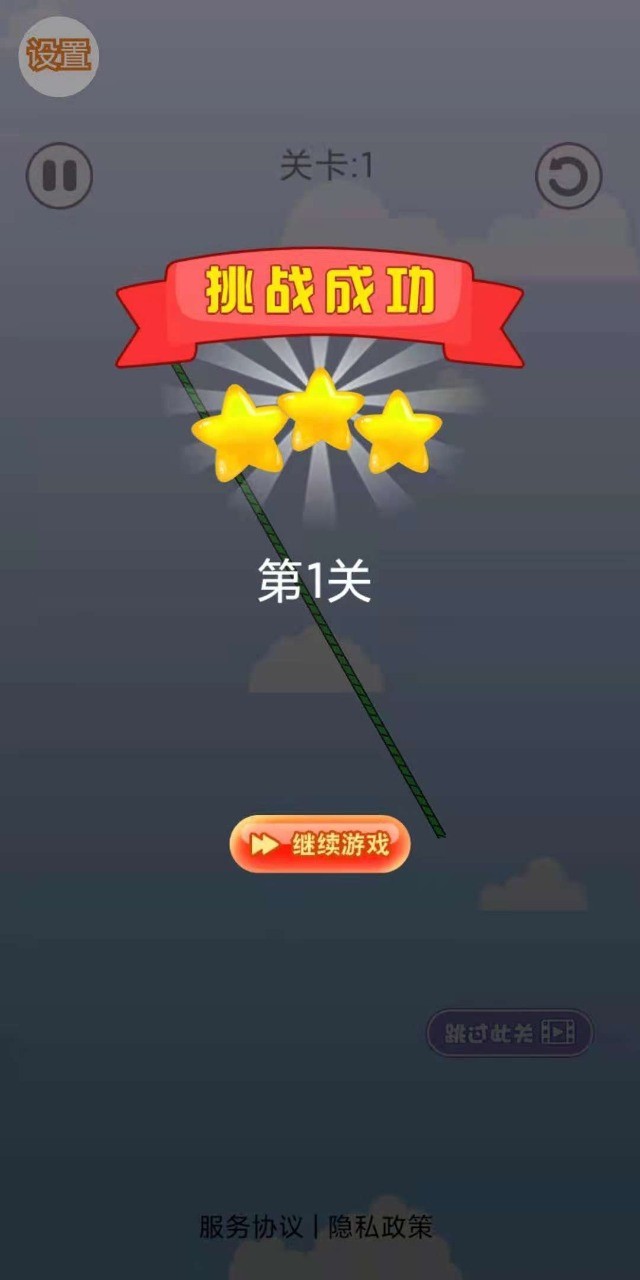Open the 隐私政策 privacy policy
This screenshot has height=1280, width=640.
point(381,1227)
